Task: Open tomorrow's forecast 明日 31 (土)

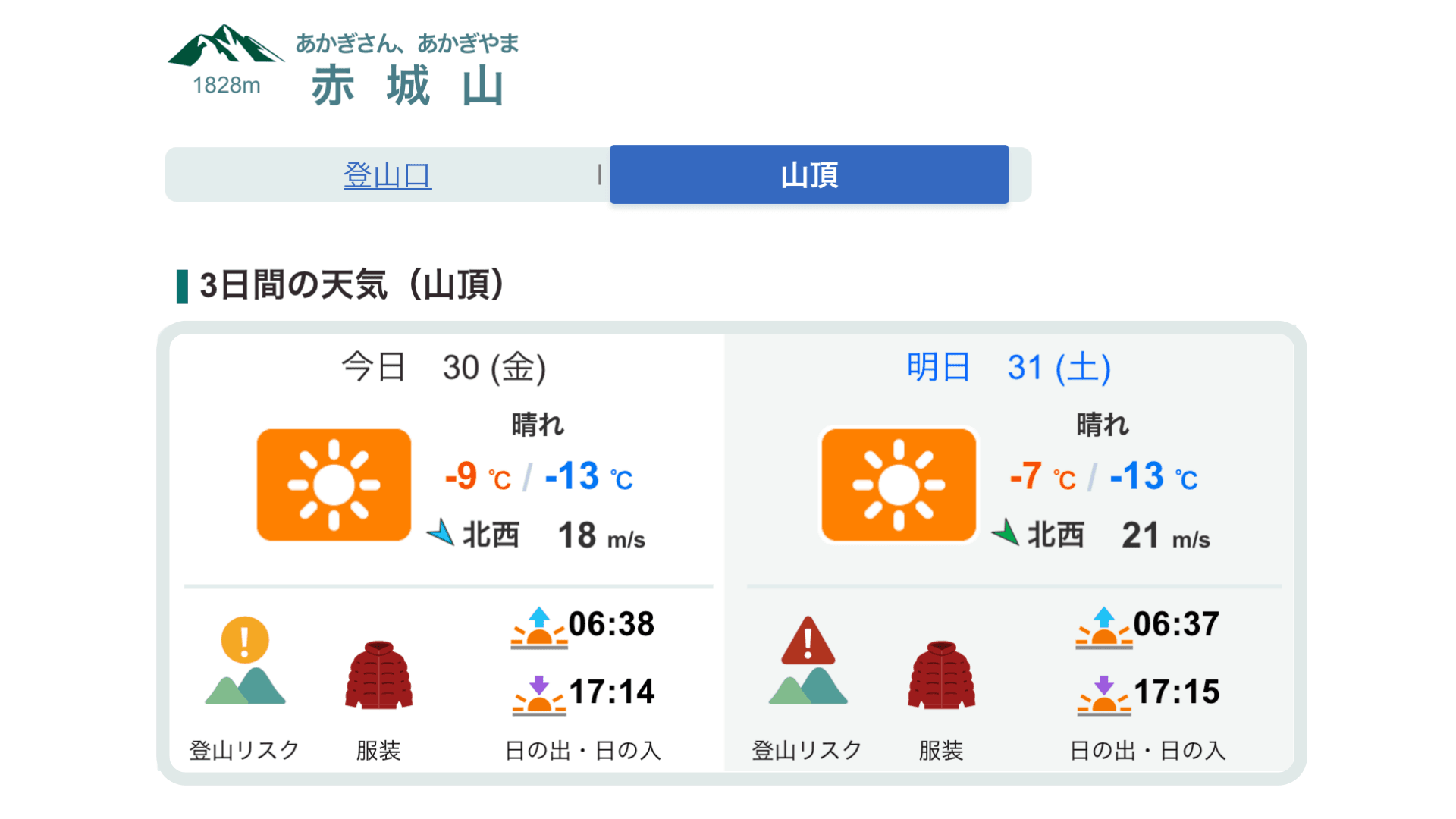Action: point(1009,368)
